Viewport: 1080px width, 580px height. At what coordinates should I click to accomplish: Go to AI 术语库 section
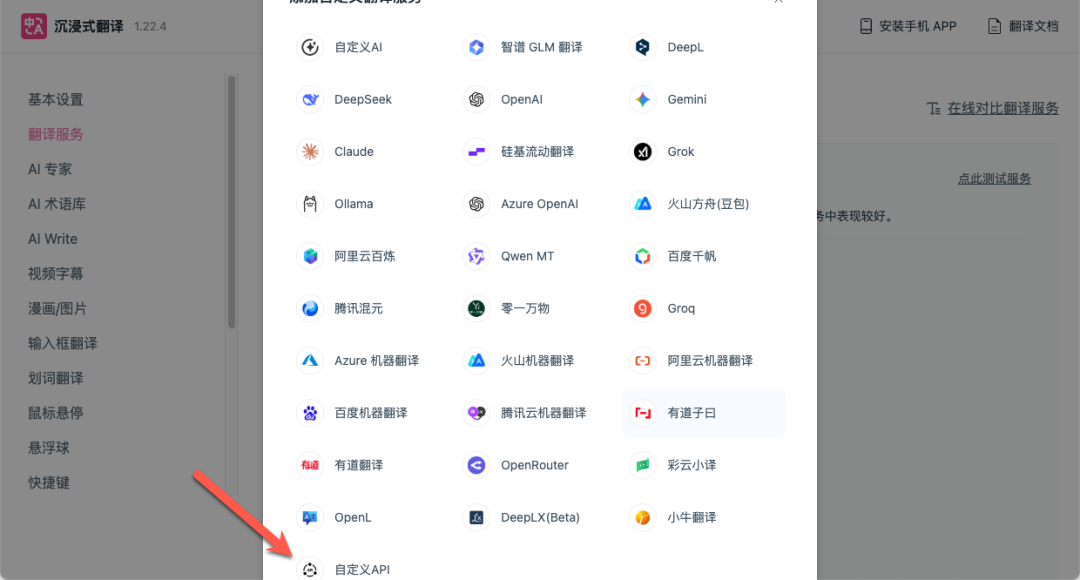coord(57,204)
